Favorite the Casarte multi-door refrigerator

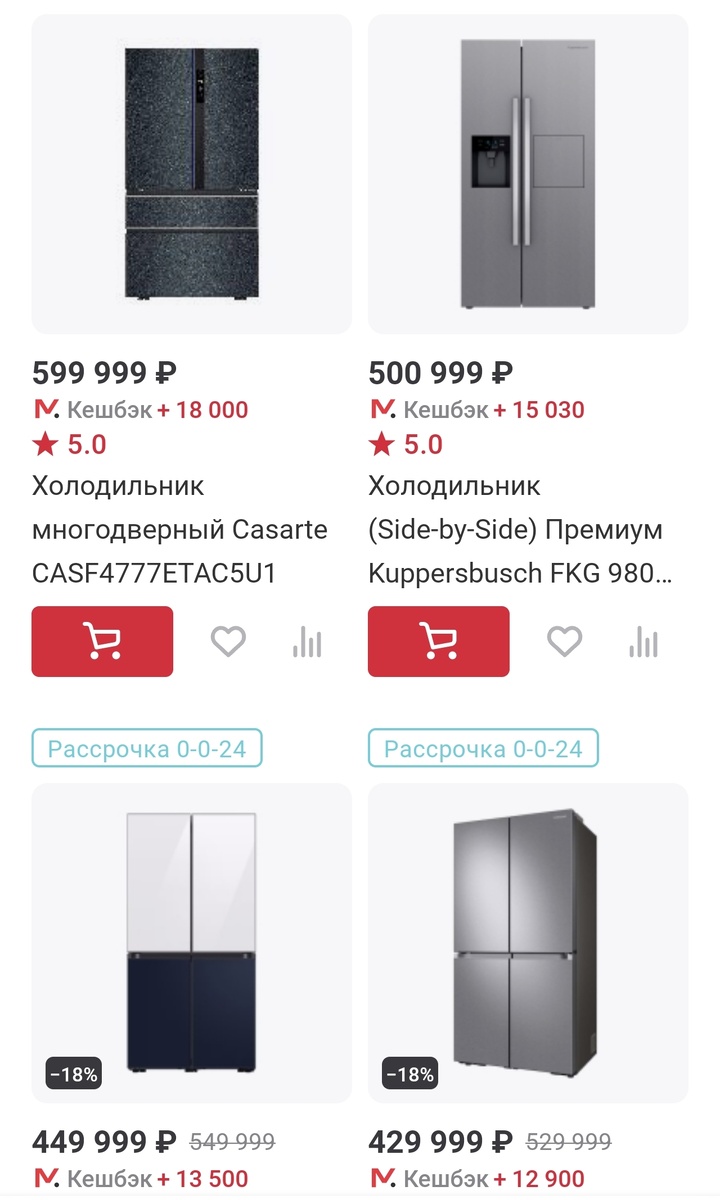[x=228, y=641]
